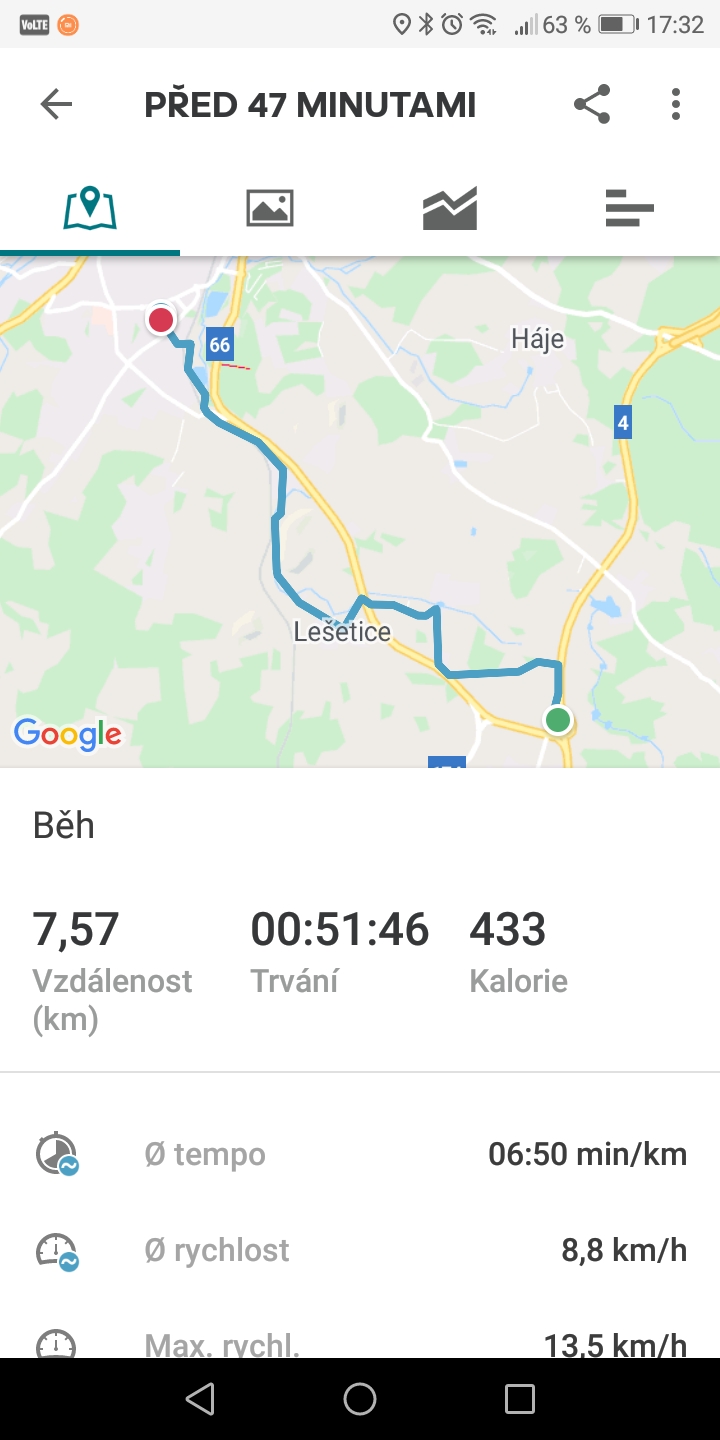The image size is (720, 1440).
Task: Switch to the charts tab
Action: point(450,209)
